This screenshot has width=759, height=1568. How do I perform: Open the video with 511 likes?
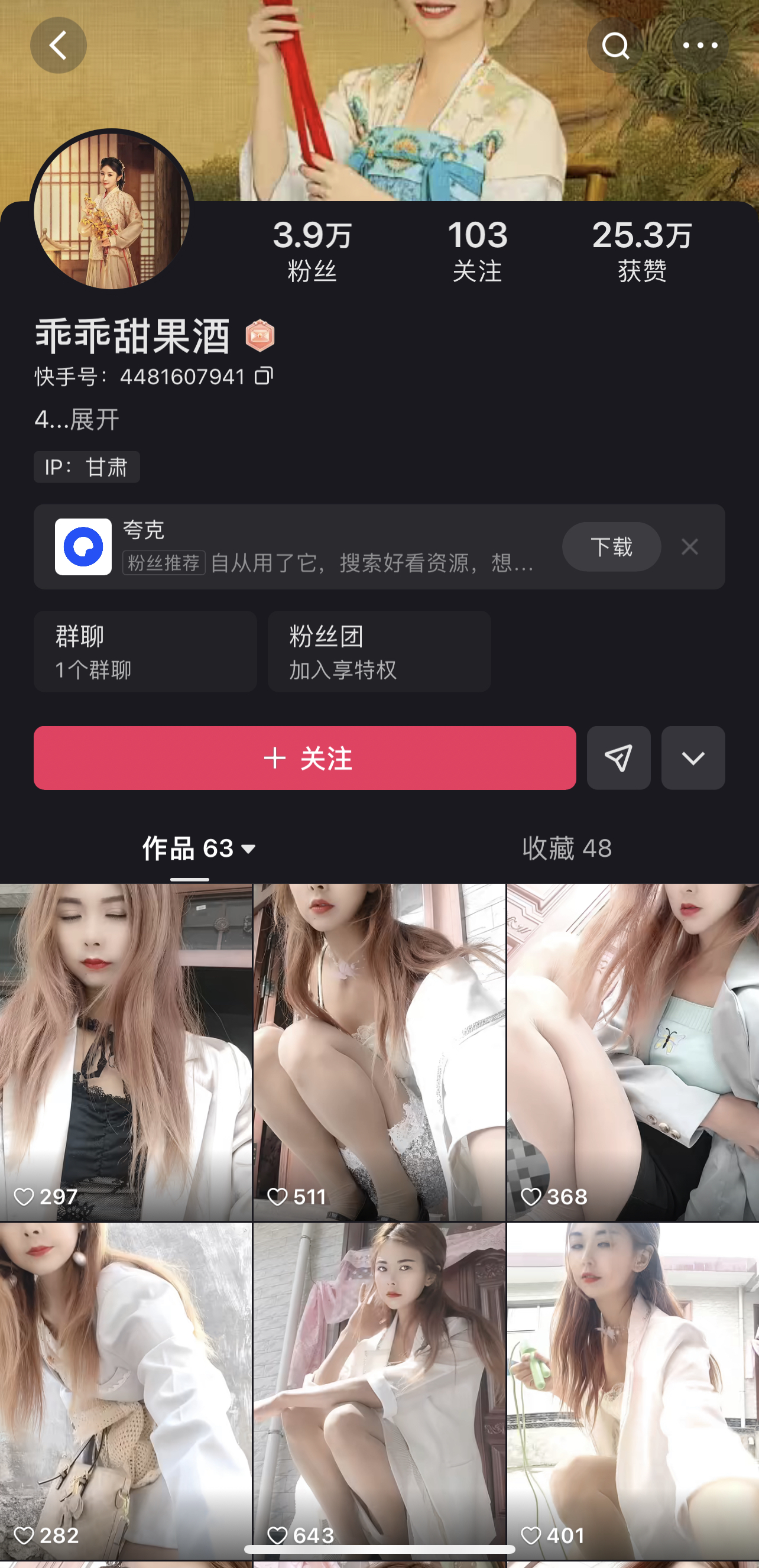(x=378, y=1052)
